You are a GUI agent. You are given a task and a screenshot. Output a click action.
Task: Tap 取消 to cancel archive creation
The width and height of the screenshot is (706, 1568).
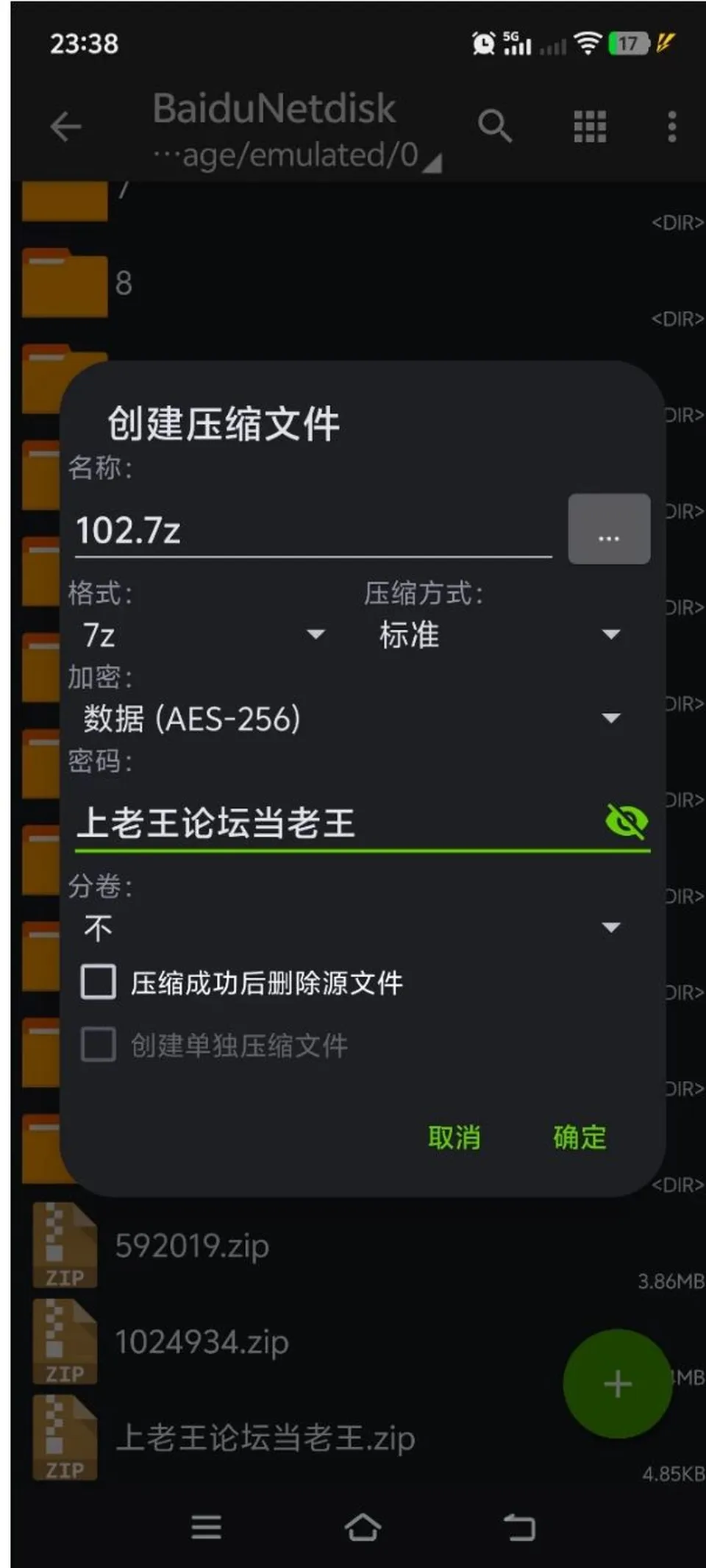454,1138
